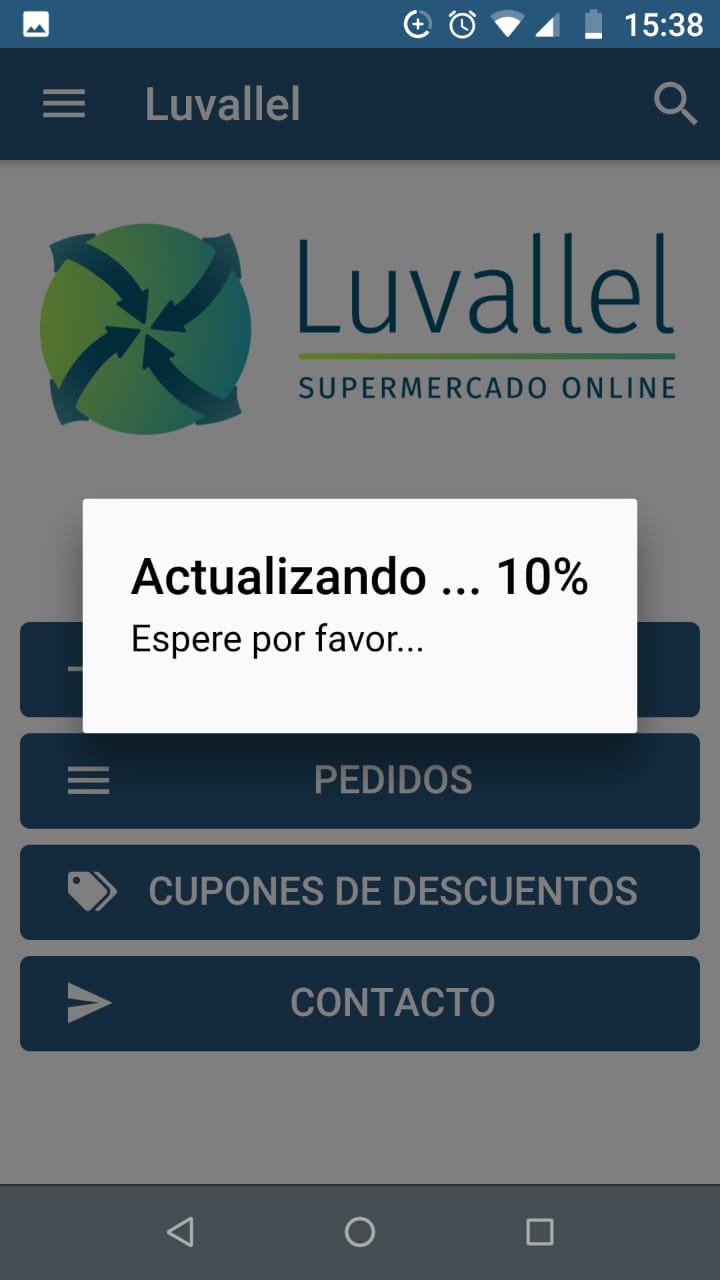This screenshot has width=720, height=1280.
Task: Open Cupones de Descuentos
Action: click(360, 891)
